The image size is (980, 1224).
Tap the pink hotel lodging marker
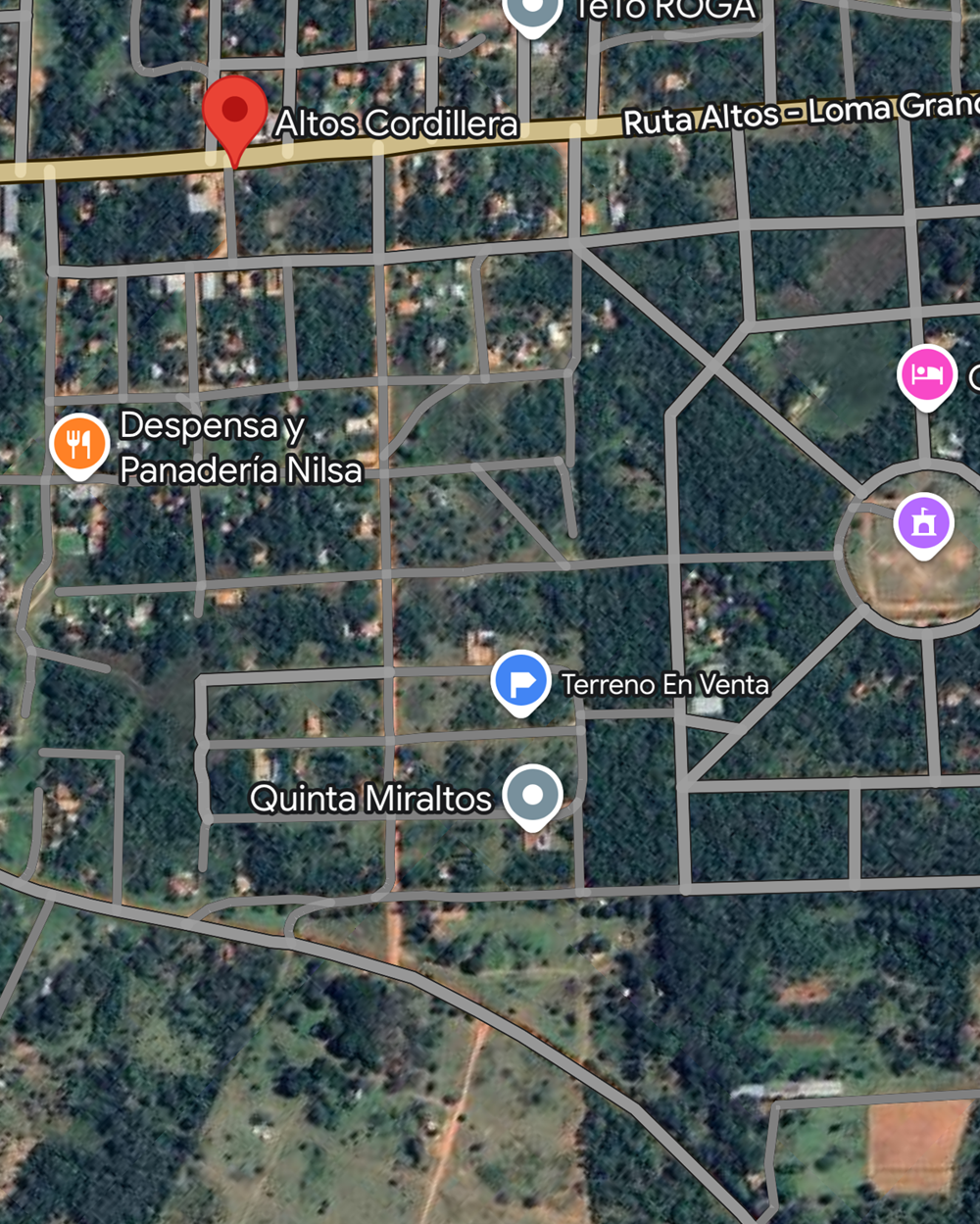(926, 375)
